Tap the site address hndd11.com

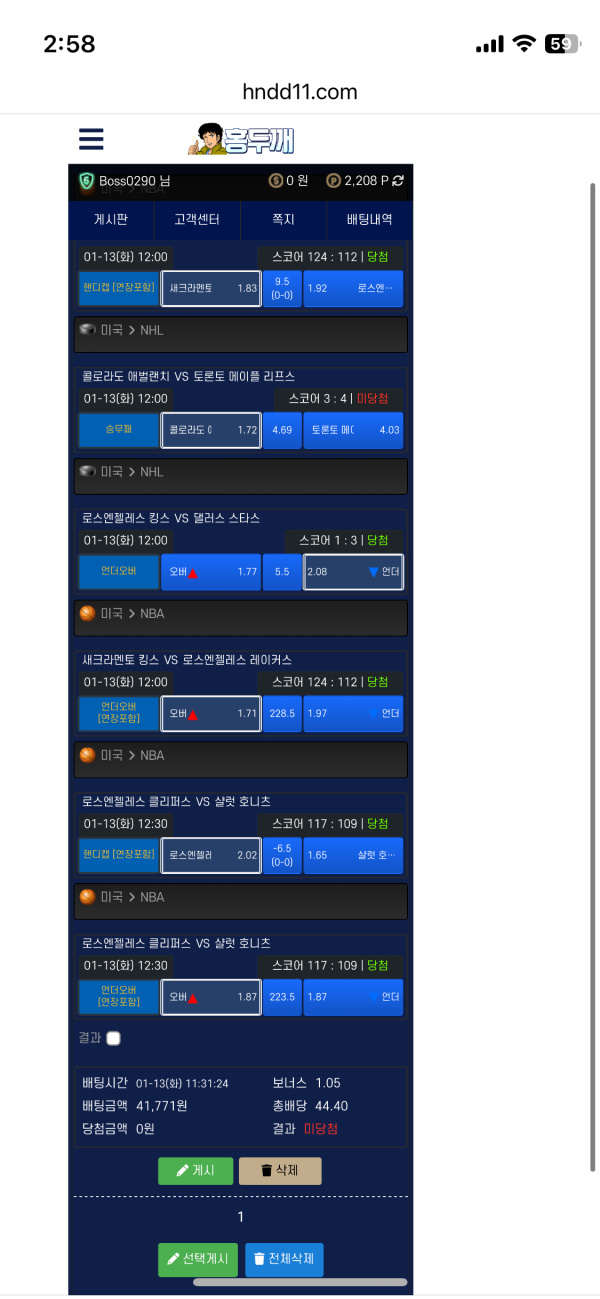point(300,92)
